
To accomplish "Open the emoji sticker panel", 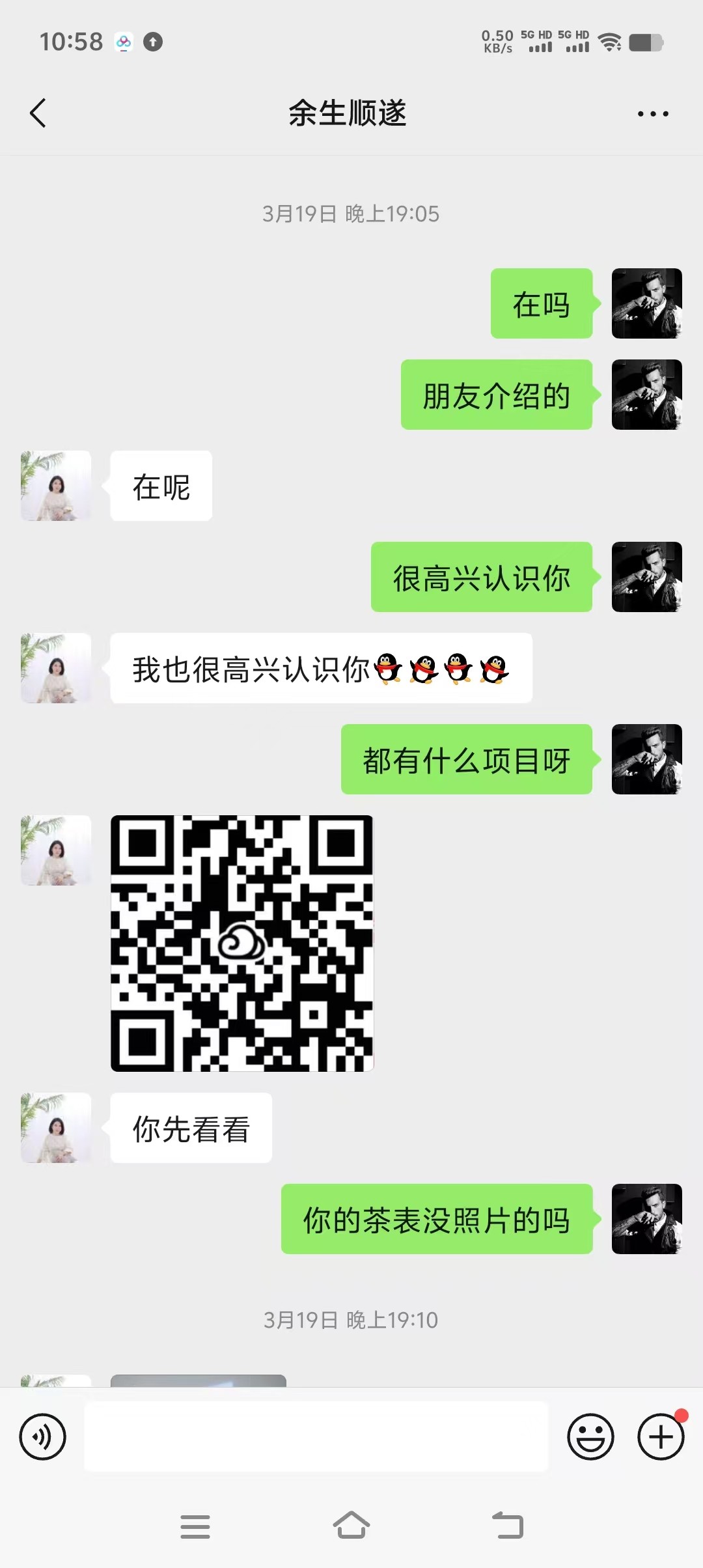I will point(590,1436).
